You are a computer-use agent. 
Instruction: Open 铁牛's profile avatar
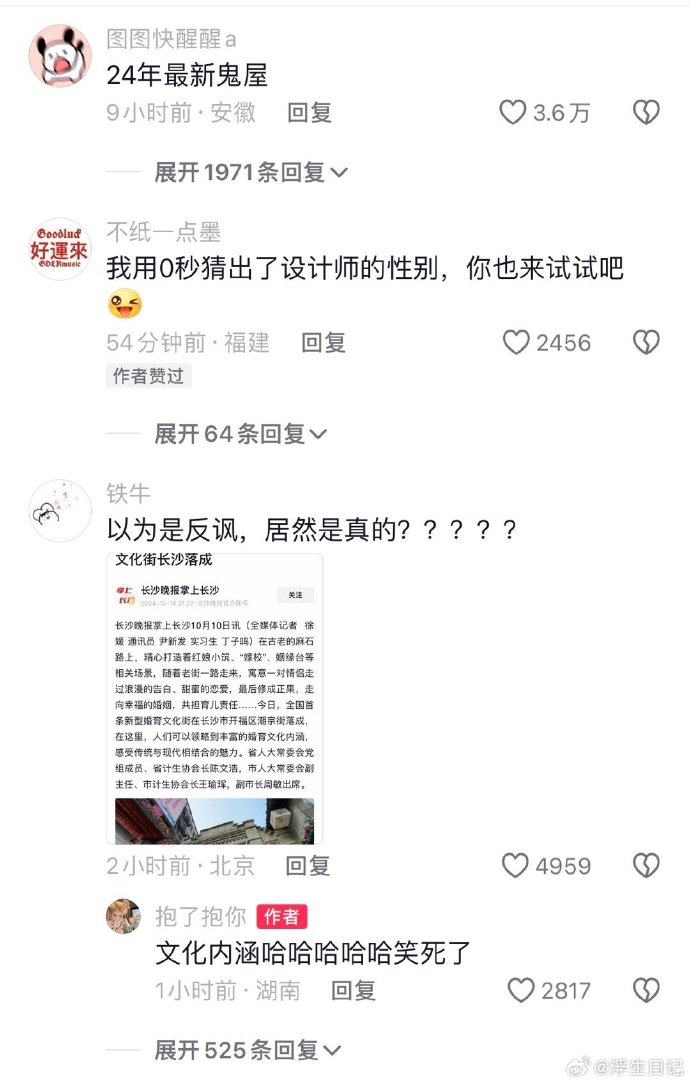click(60, 510)
